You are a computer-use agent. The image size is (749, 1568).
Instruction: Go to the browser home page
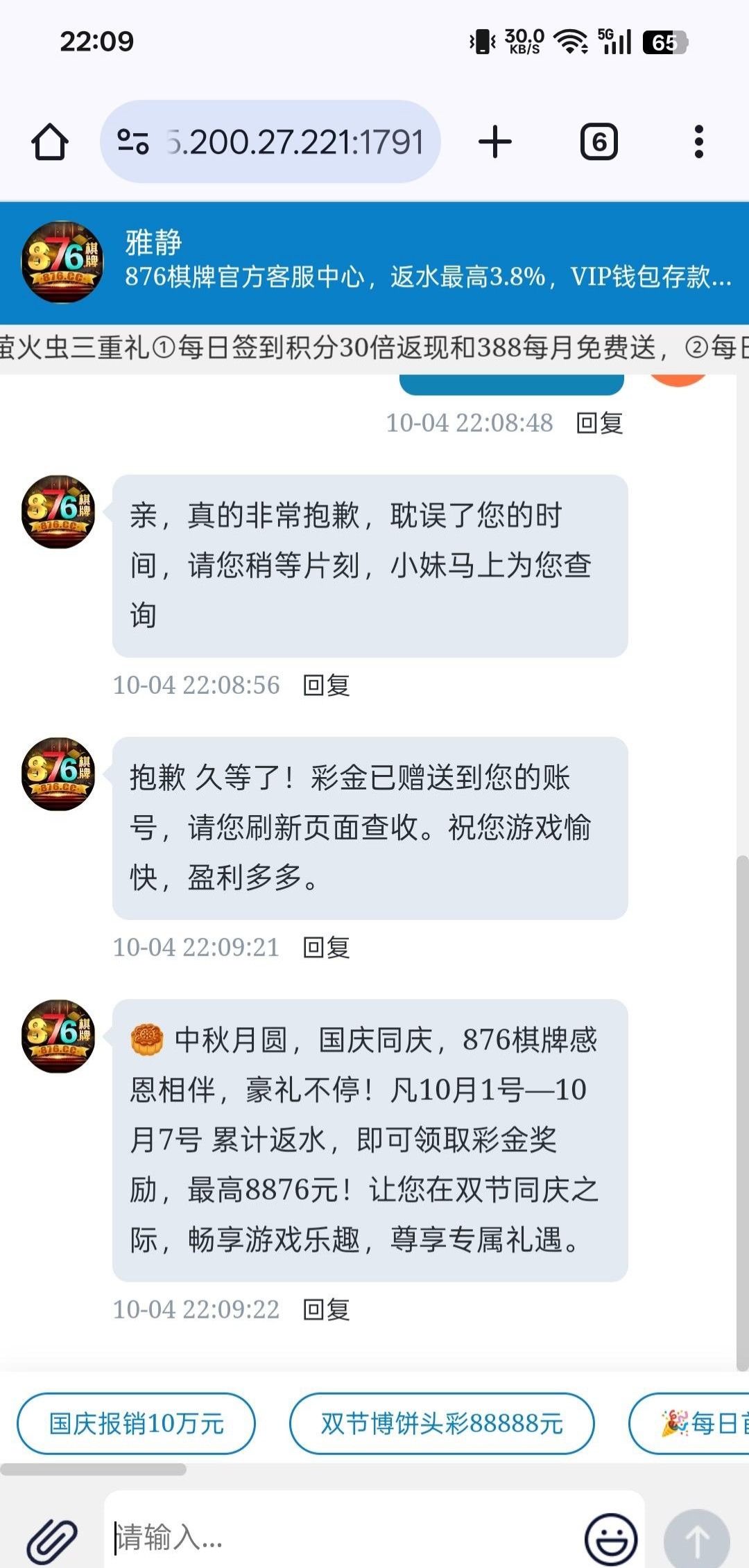[50, 142]
